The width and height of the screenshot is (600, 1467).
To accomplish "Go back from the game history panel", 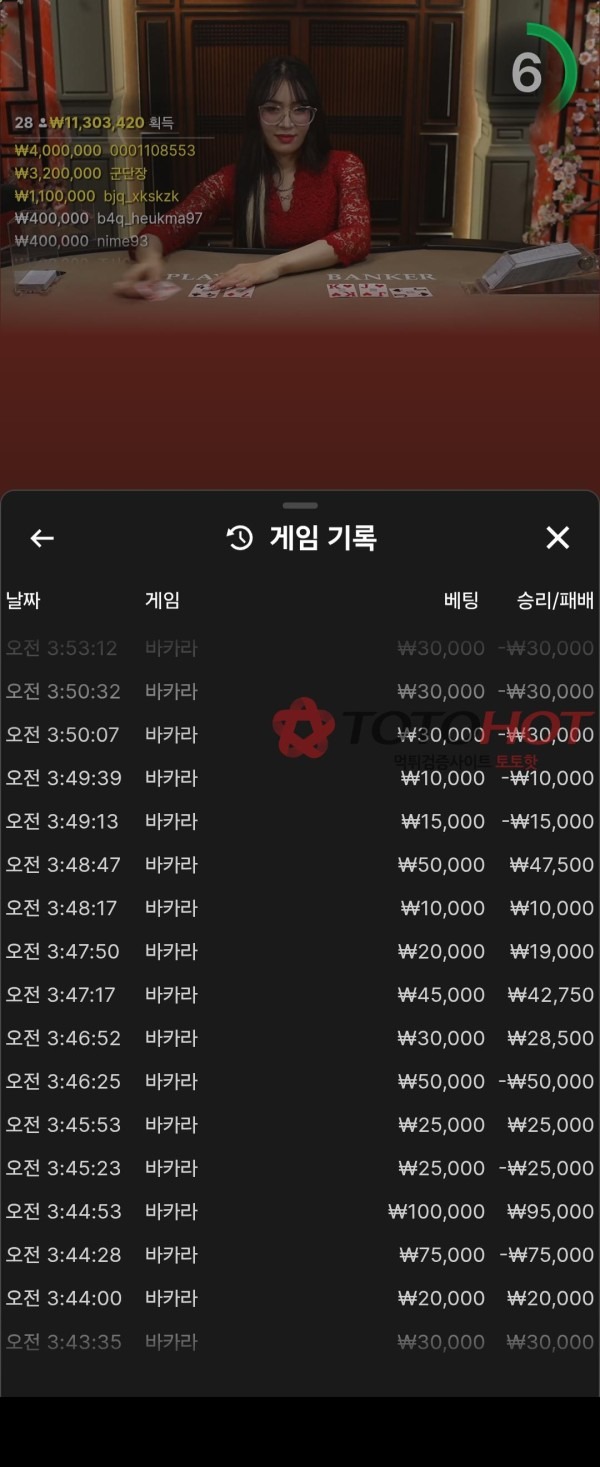I will coord(41,539).
